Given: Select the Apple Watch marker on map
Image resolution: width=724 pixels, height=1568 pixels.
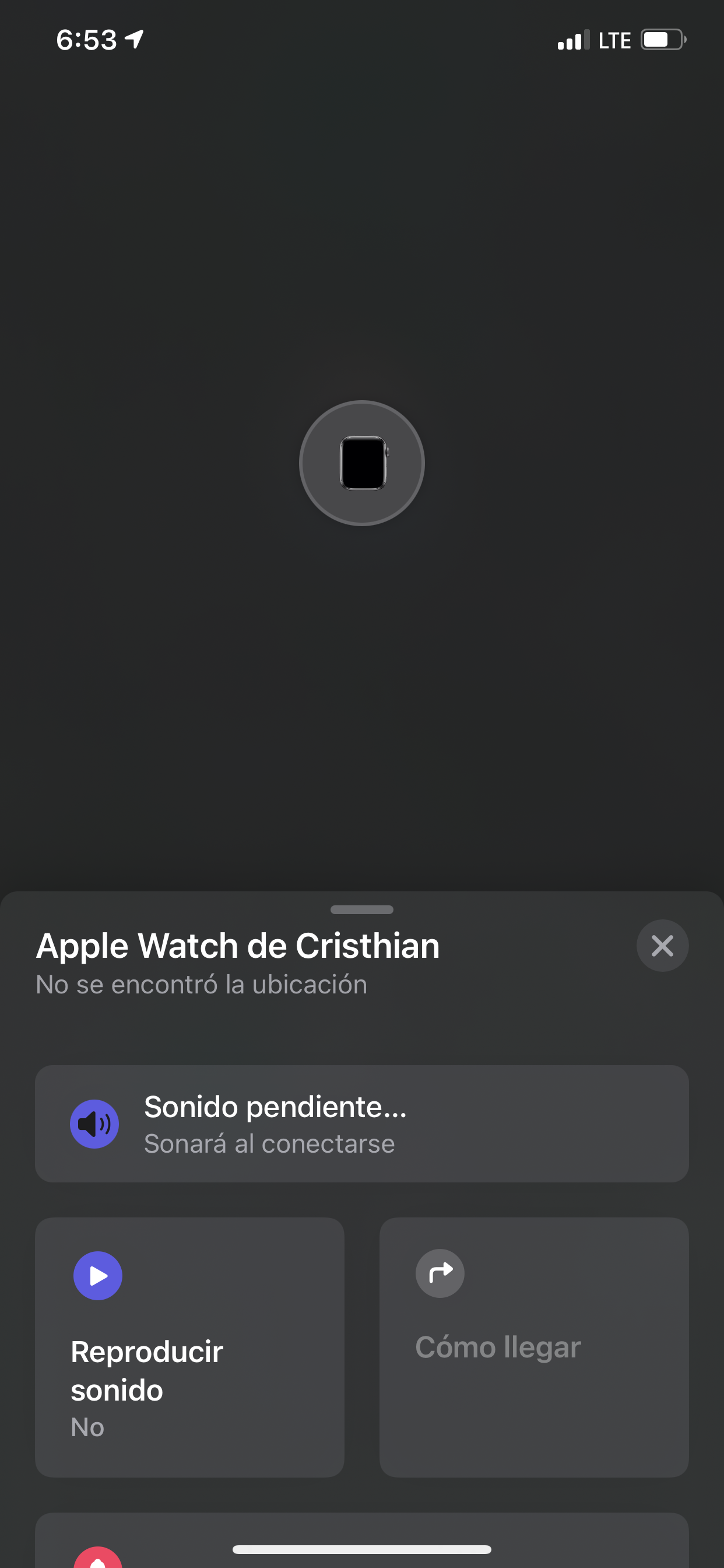Looking at the screenshot, I should coord(362,463).
